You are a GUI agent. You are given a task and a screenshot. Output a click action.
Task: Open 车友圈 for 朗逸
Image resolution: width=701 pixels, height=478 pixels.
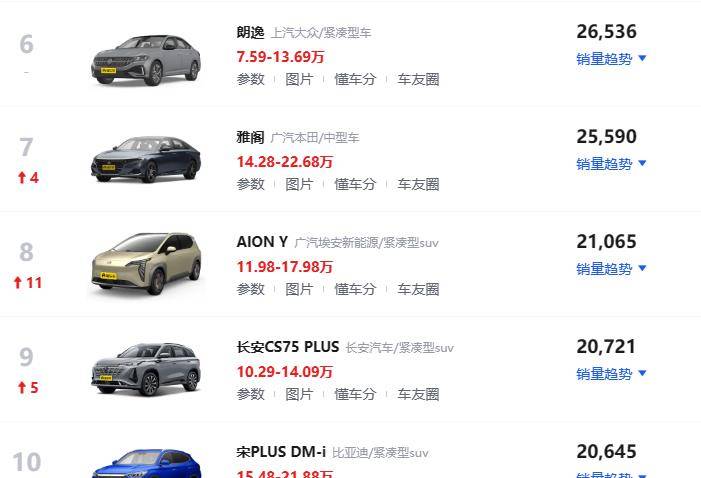click(x=418, y=79)
